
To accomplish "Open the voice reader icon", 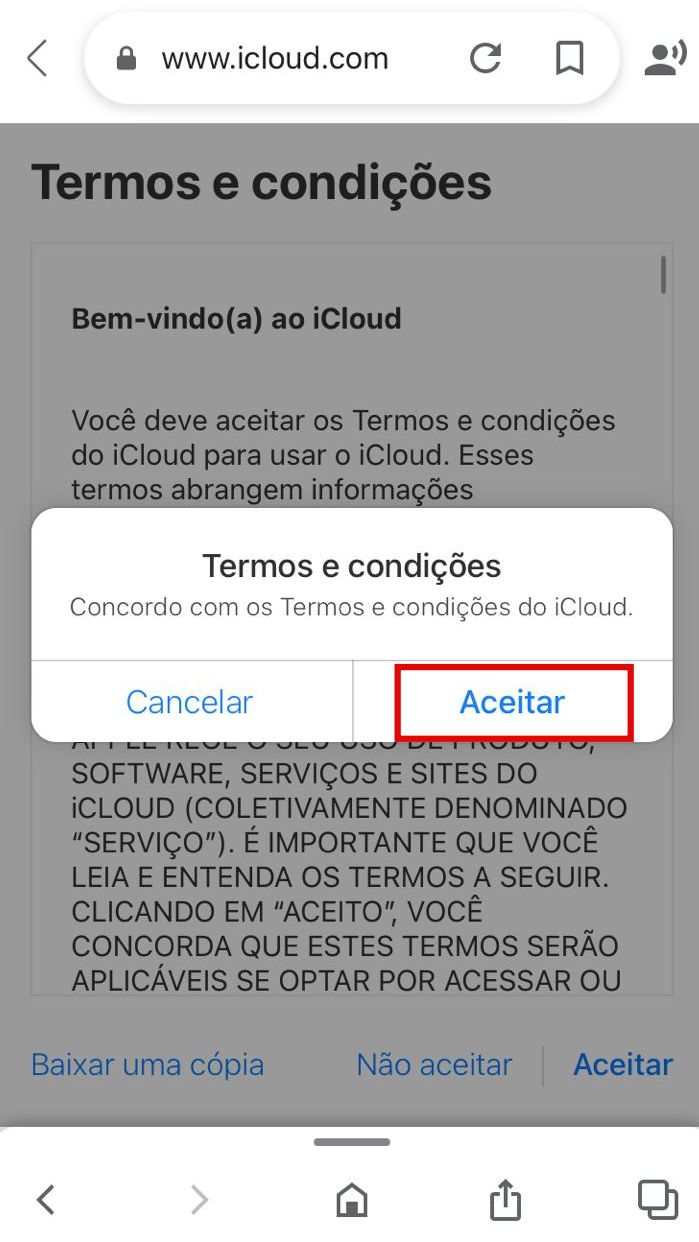I will coord(665,59).
